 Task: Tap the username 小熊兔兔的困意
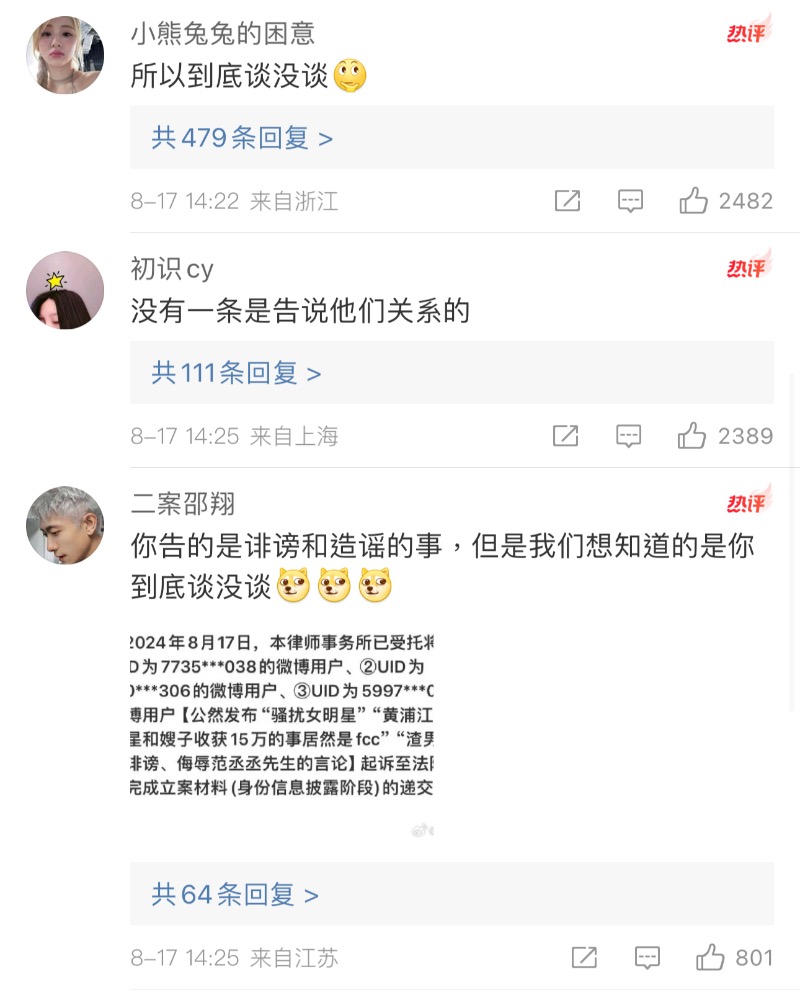pyautogui.click(x=223, y=34)
